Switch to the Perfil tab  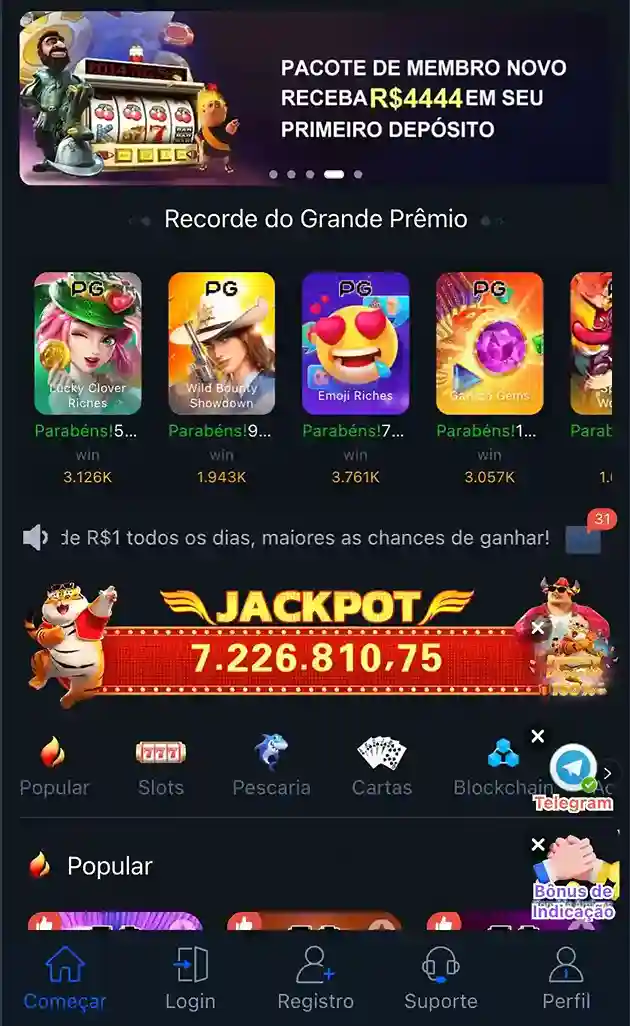(x=566, y=978)
